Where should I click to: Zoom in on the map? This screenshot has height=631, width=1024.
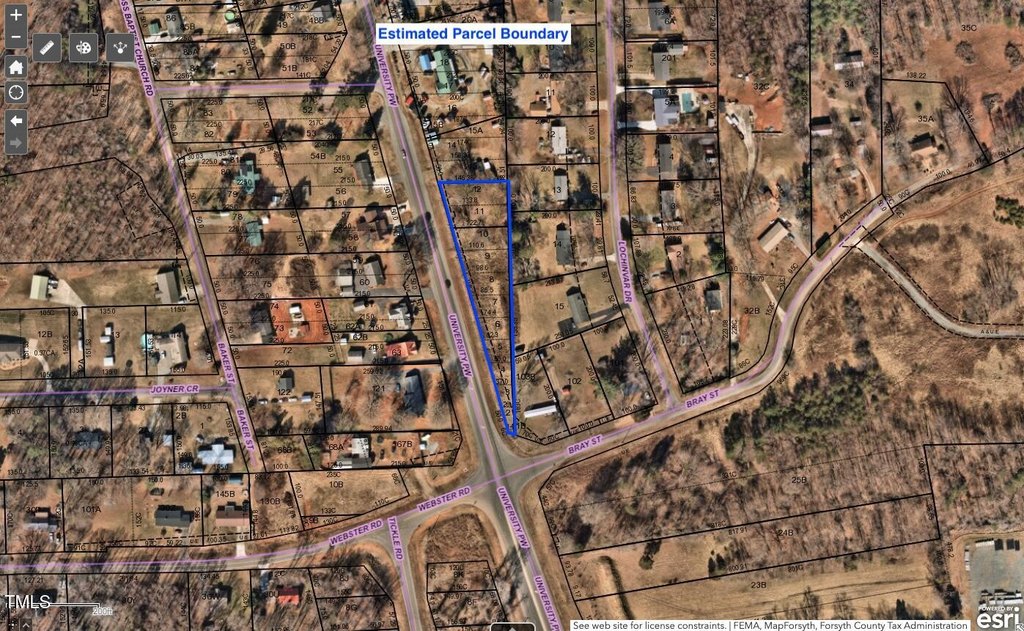[x=16, y=15]
